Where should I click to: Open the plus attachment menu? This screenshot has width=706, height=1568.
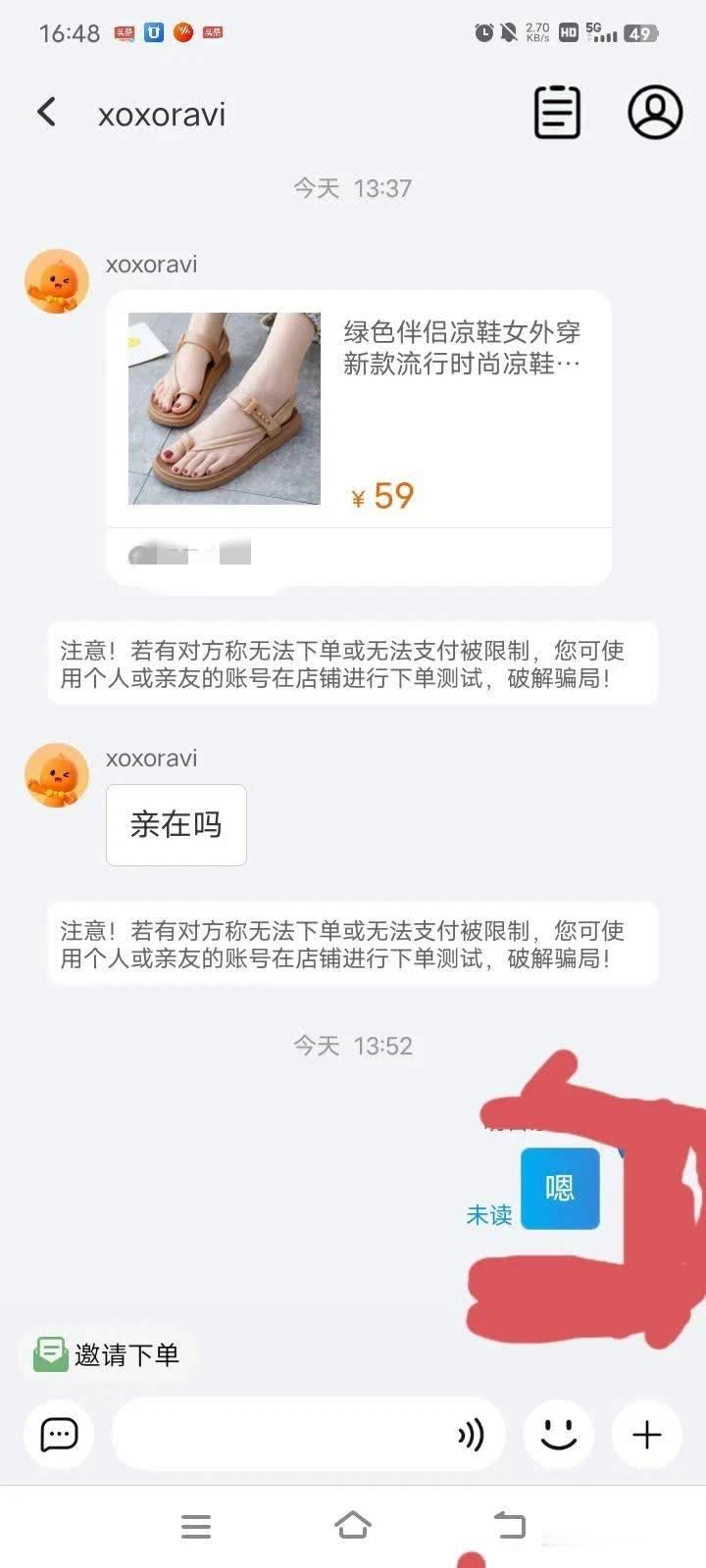646,1435
